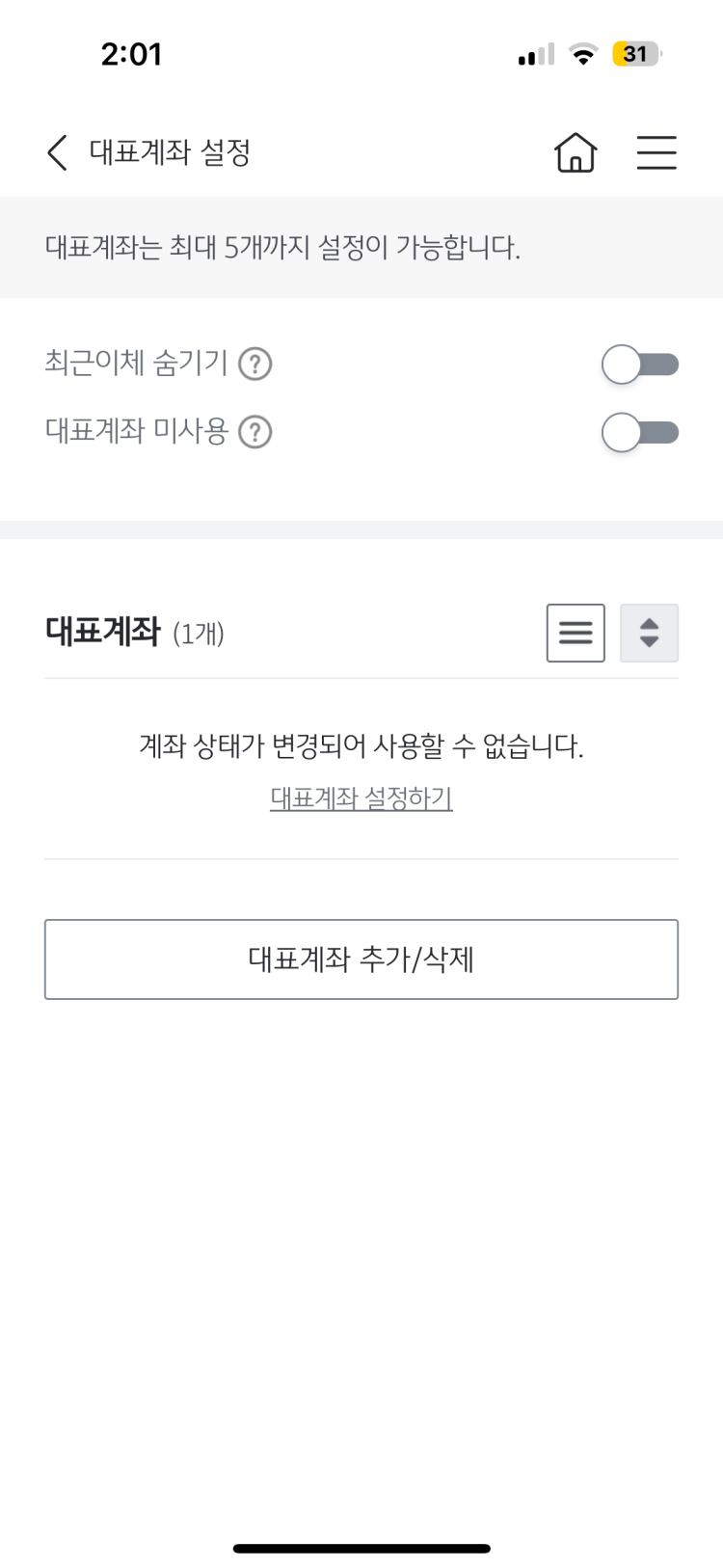
Task: Select list view button beside 대표계좌
Action: [576, 633]
